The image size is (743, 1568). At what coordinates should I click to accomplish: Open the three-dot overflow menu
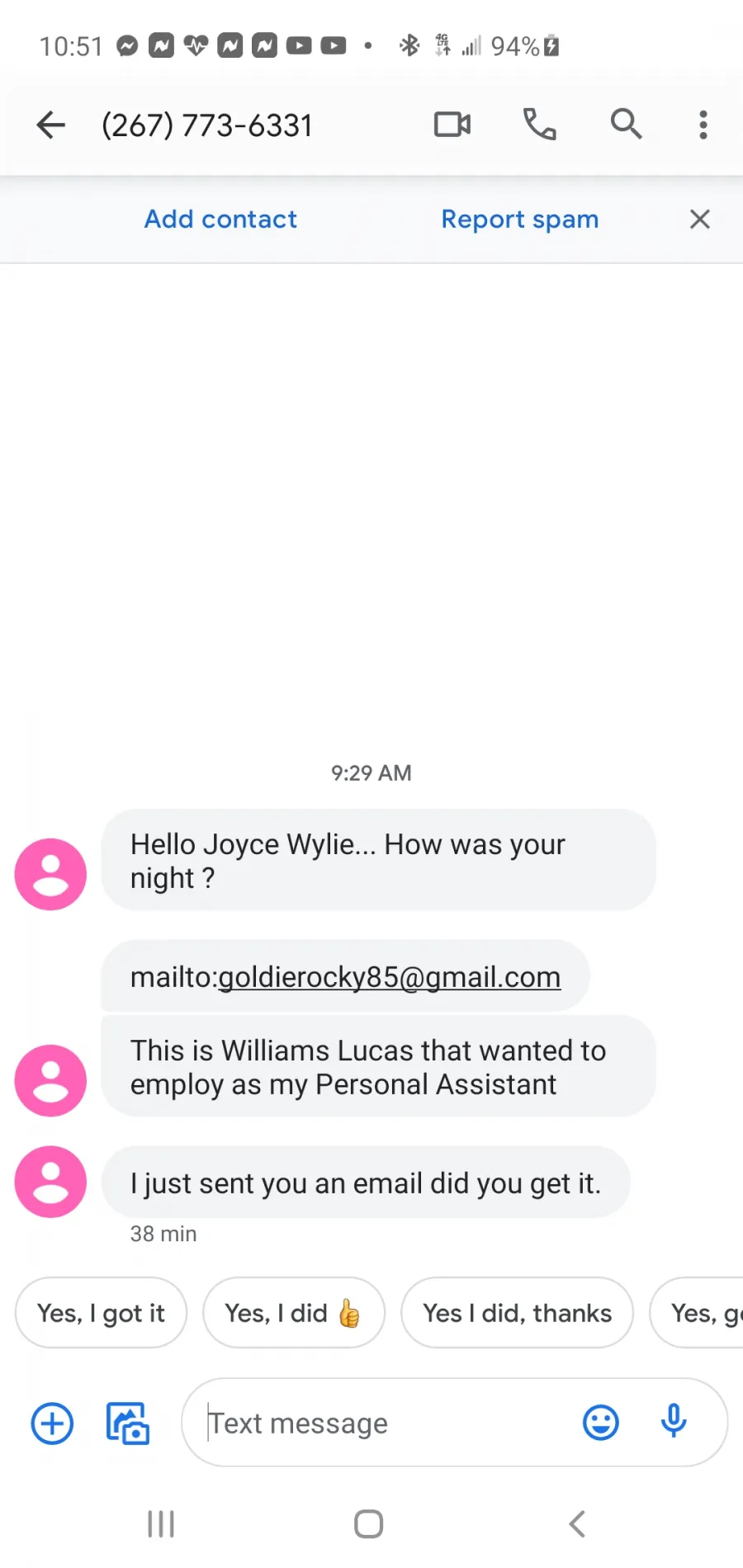[x=703, y=125]
